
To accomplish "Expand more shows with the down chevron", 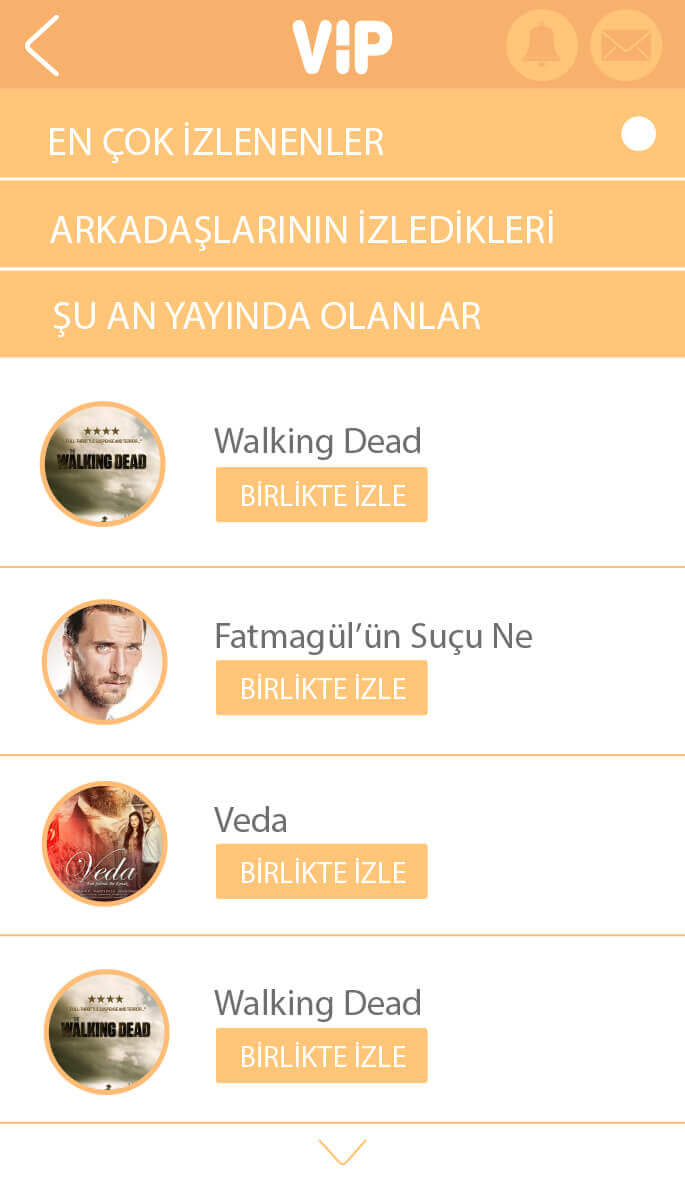I will 342,1151.
